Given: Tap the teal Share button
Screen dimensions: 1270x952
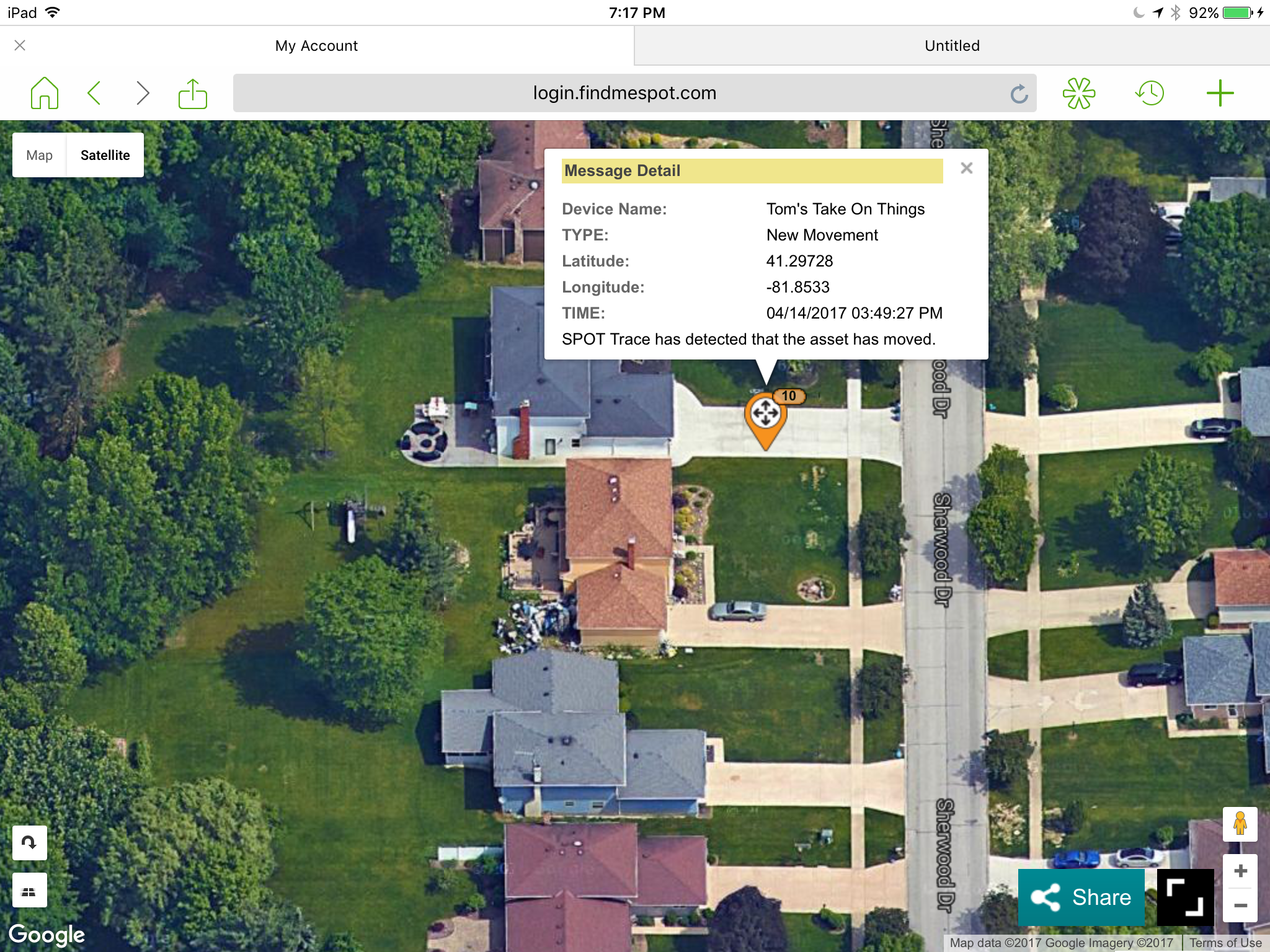Looking at the screenshot, I should tap(1081, 897).
